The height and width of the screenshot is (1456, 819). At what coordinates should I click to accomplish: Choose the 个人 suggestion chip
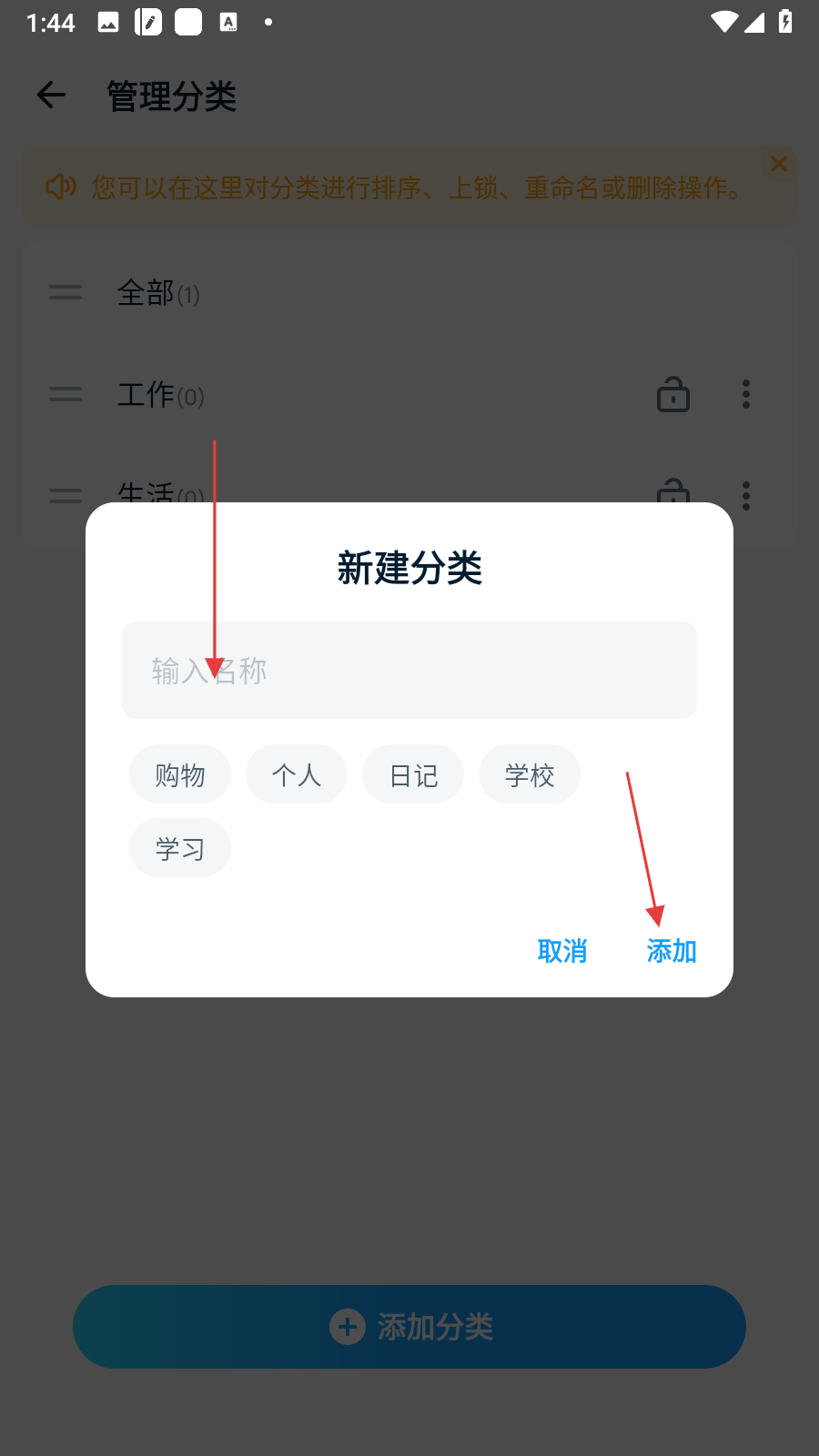coord(297,774)
